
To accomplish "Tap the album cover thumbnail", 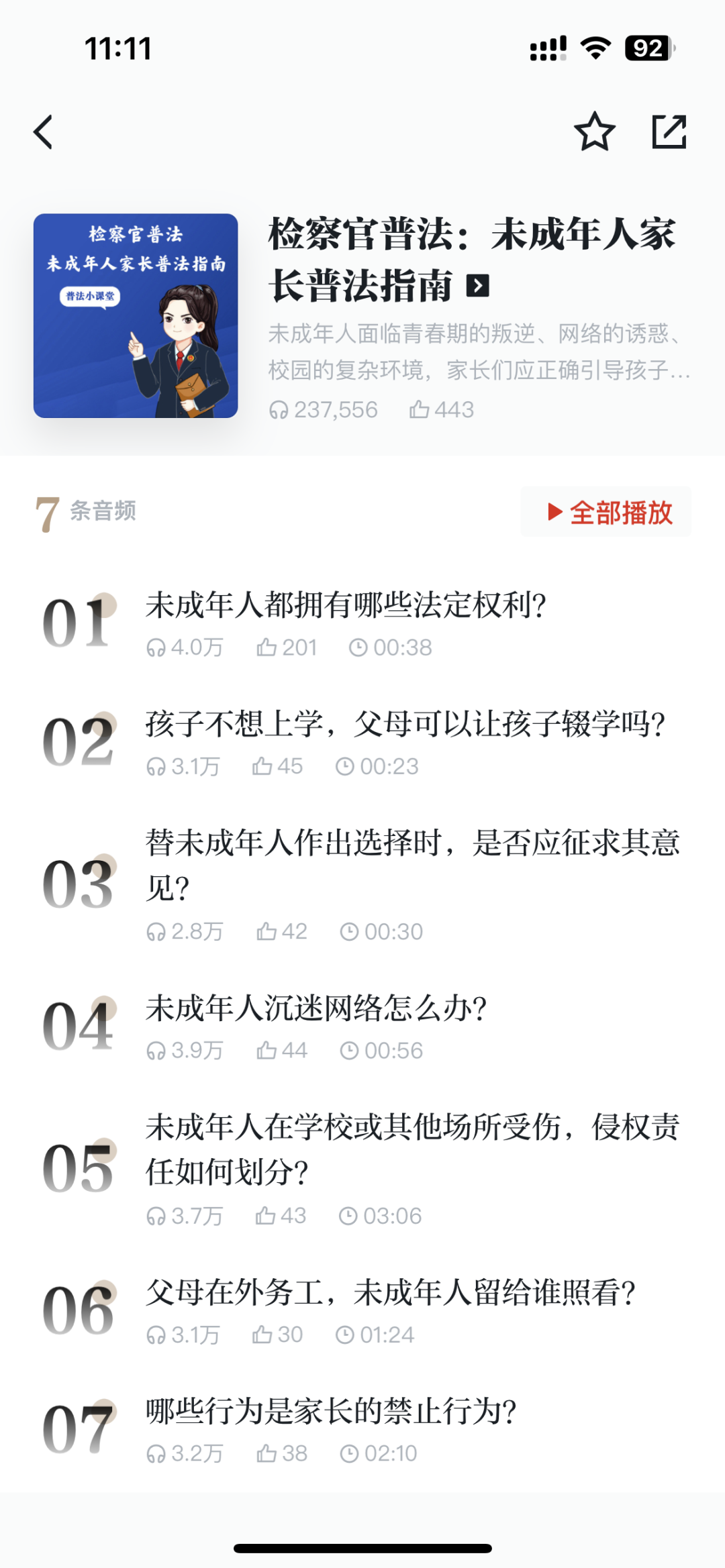I will coord(136,315).
